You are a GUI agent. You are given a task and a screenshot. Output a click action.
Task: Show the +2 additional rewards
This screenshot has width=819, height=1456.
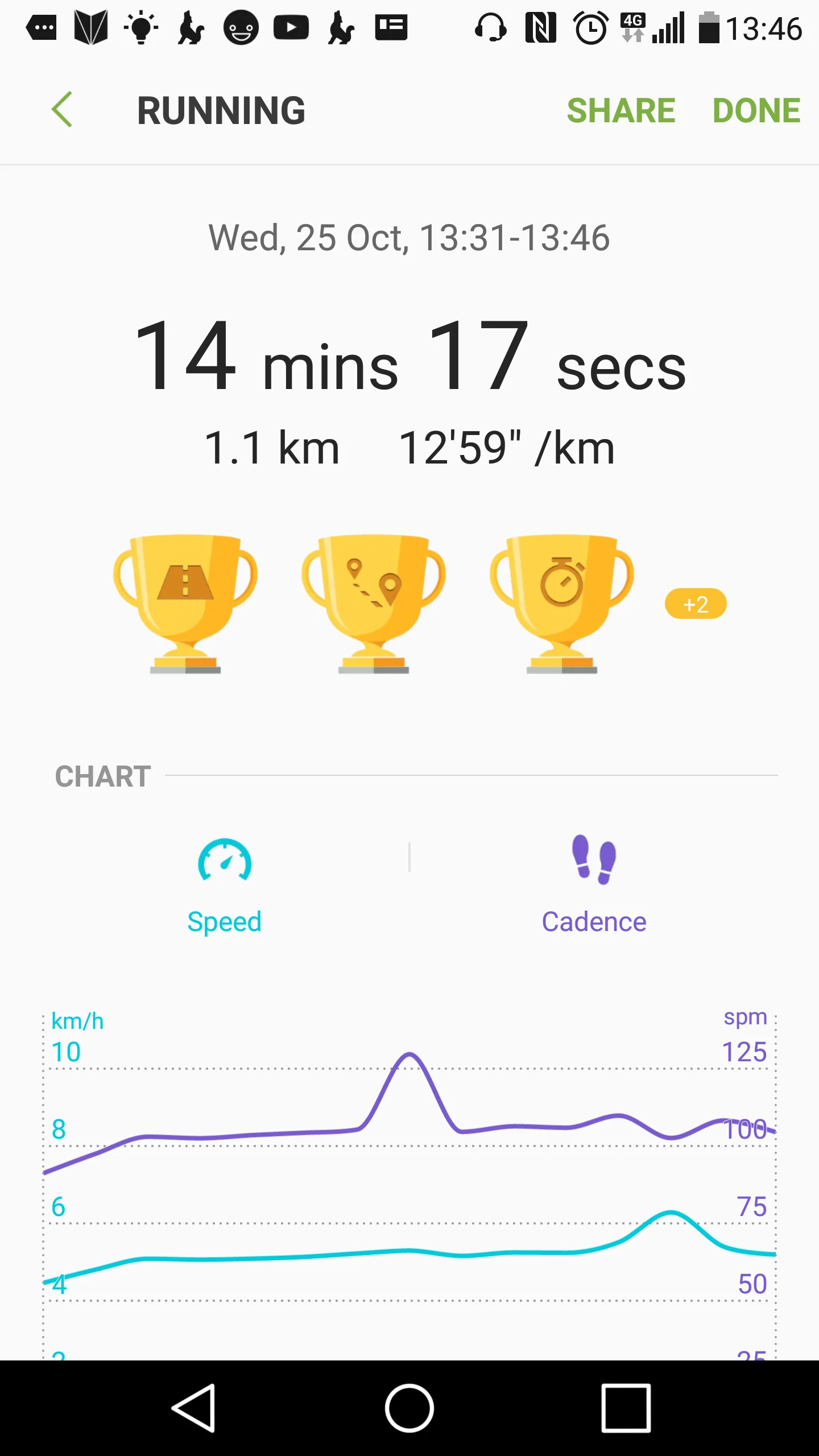(x=696, y=604)
